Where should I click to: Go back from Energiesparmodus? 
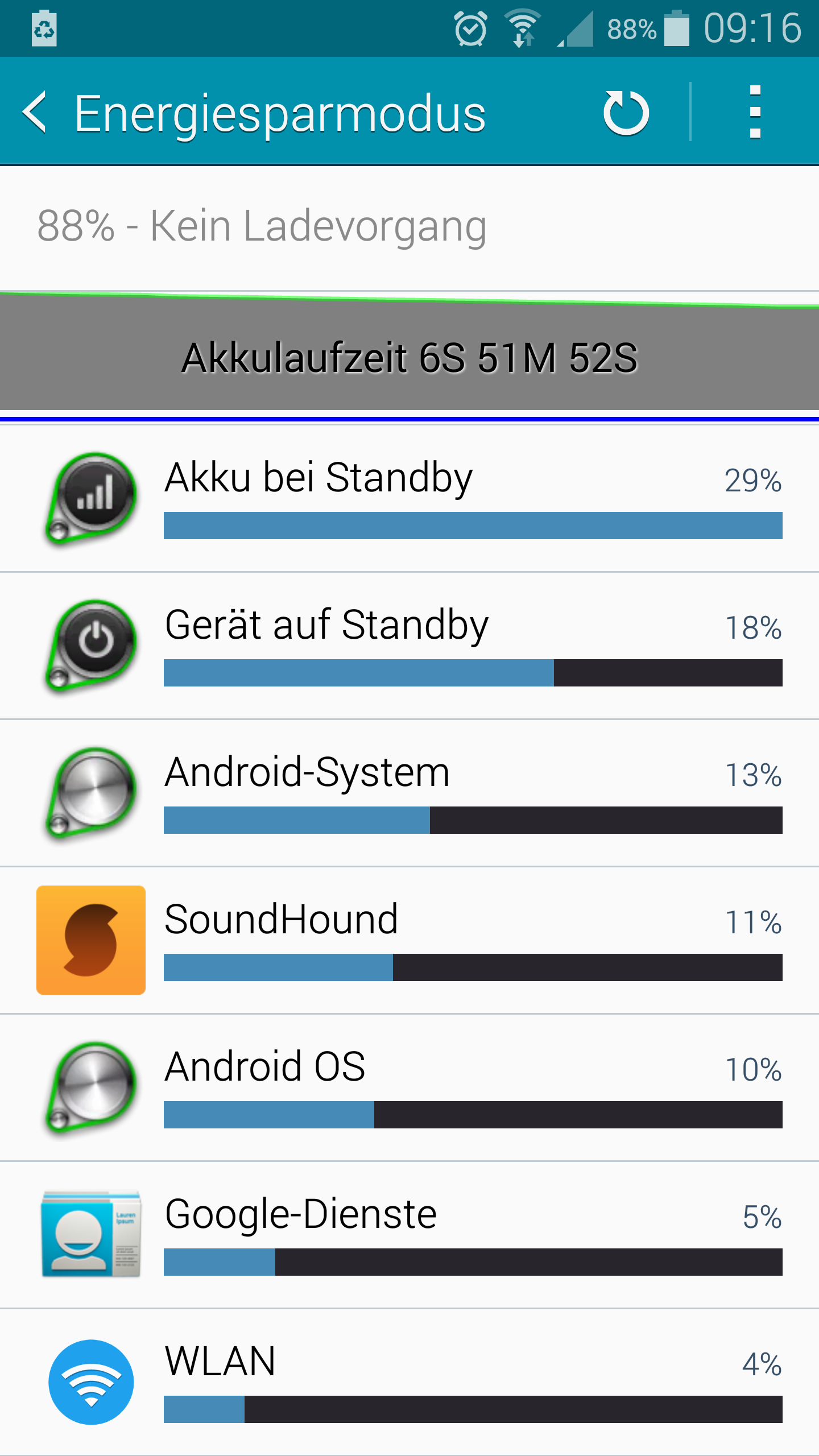tap(34, 113)
